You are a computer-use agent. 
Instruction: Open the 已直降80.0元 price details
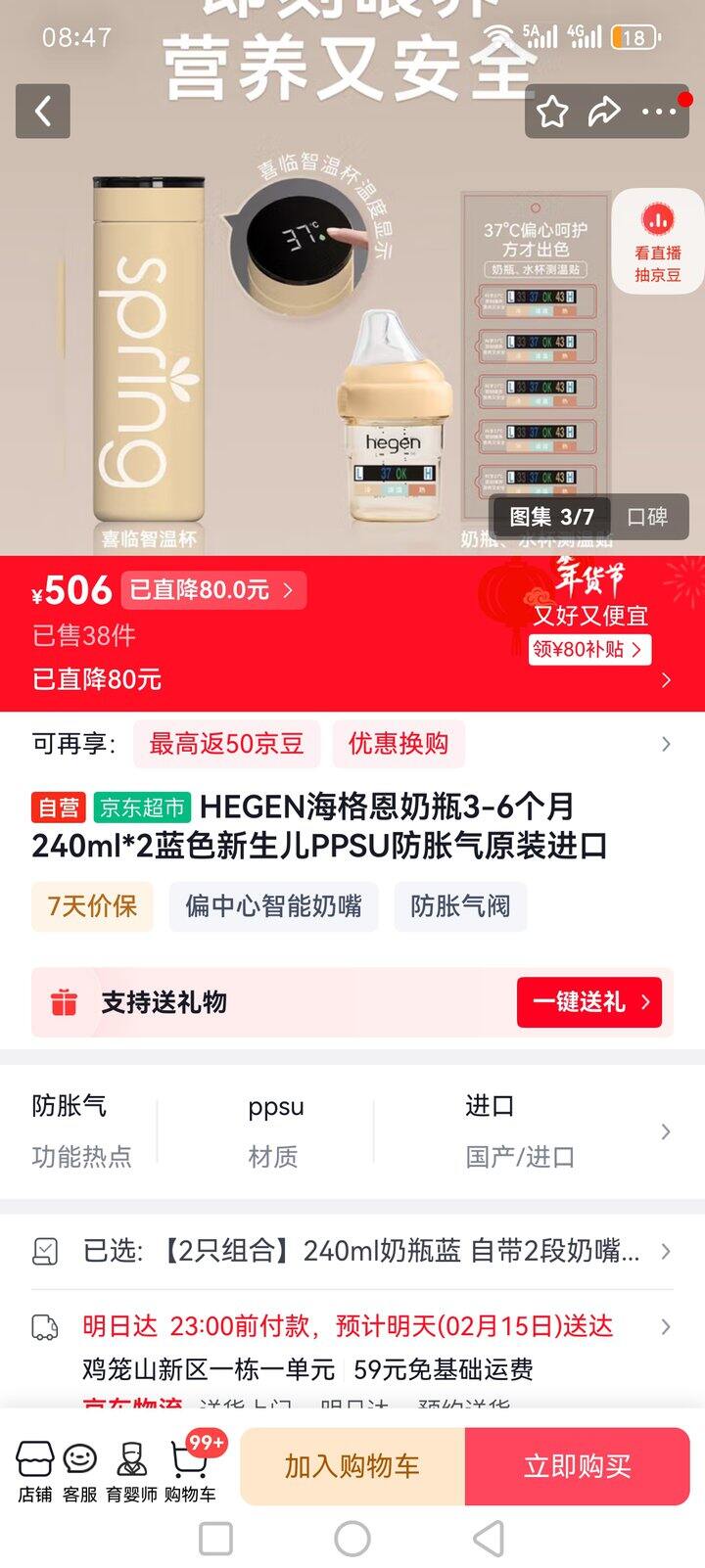pyautogui.click(x=213, y=590)
